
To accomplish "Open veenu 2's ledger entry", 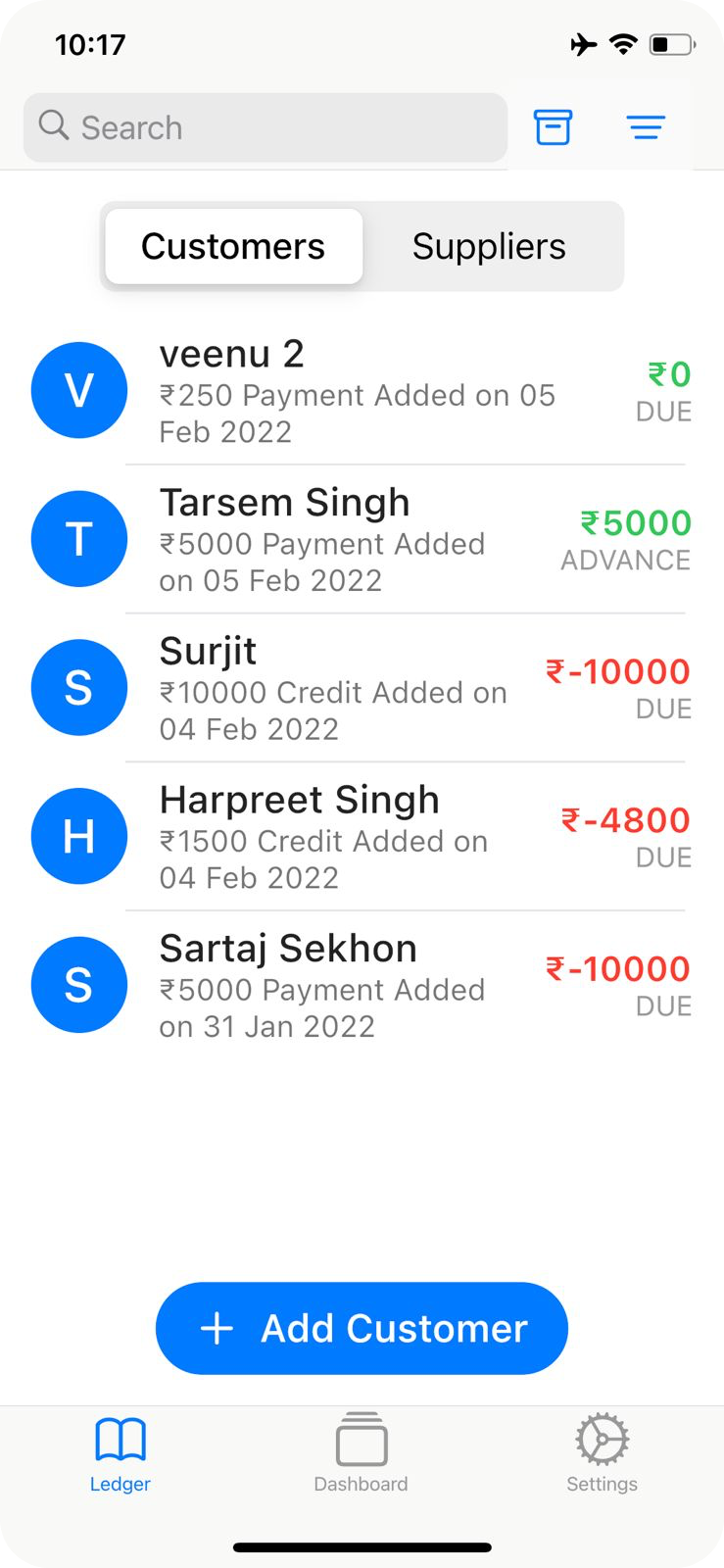I will pyautogui.click(x=361, y=391).
